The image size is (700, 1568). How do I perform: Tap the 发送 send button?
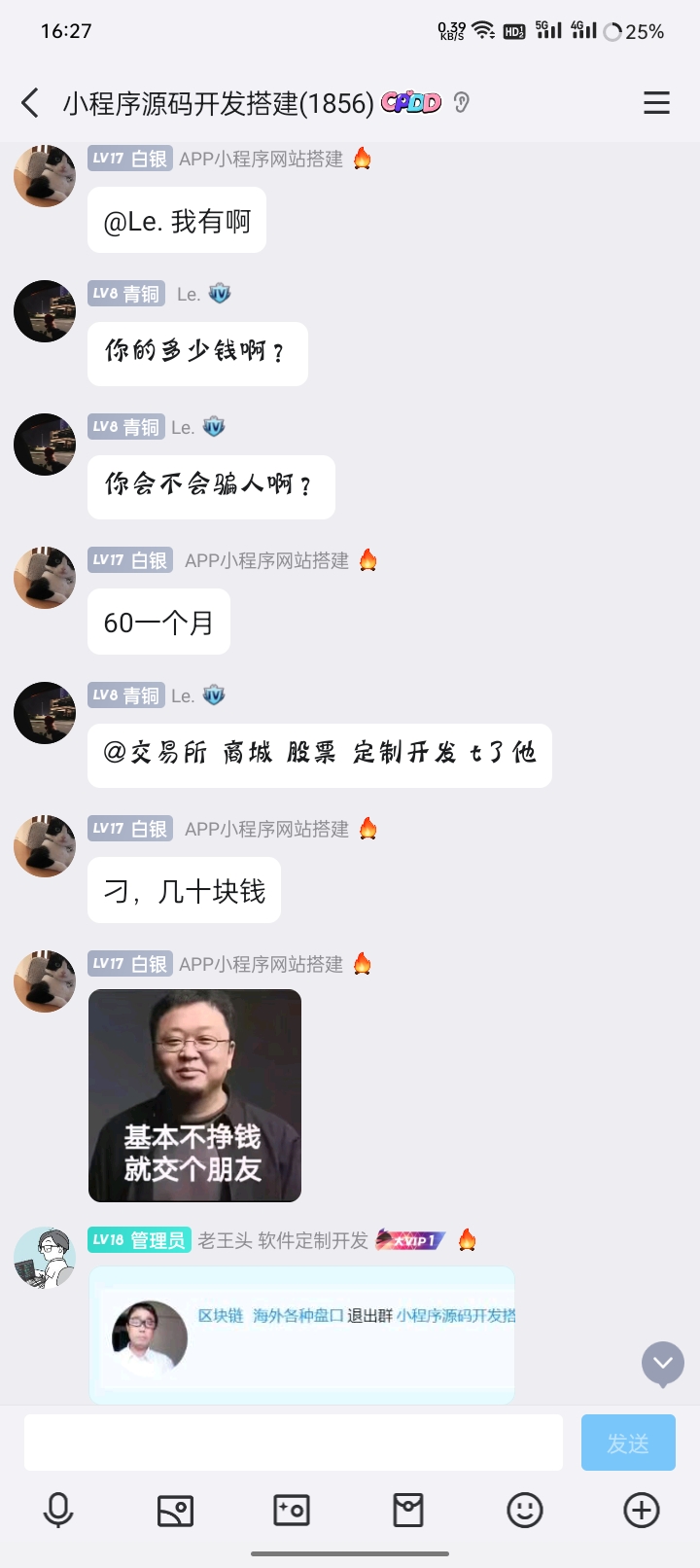click(x=628, y=1443)
